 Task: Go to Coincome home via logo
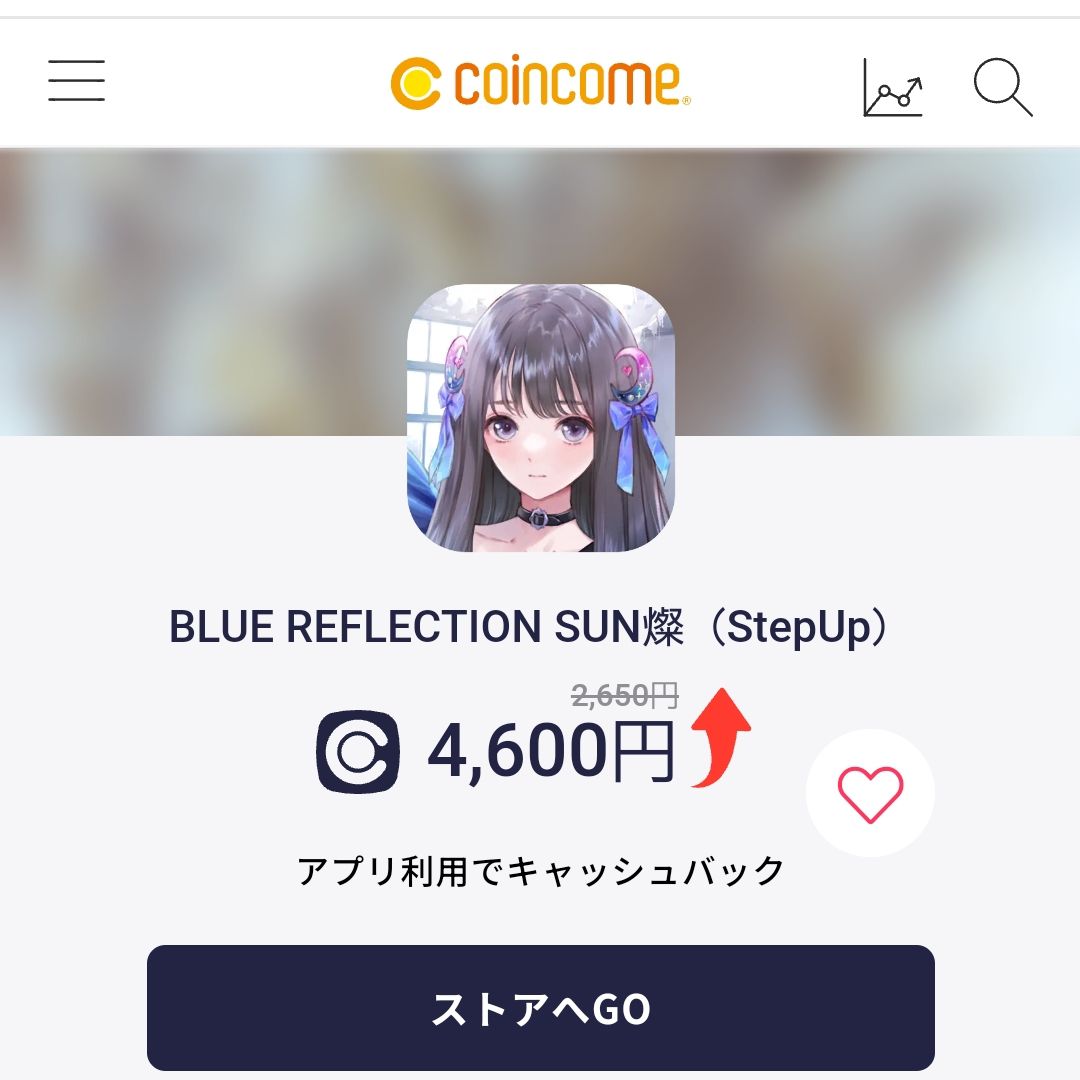pyautogui.click(x=540, y=83)
